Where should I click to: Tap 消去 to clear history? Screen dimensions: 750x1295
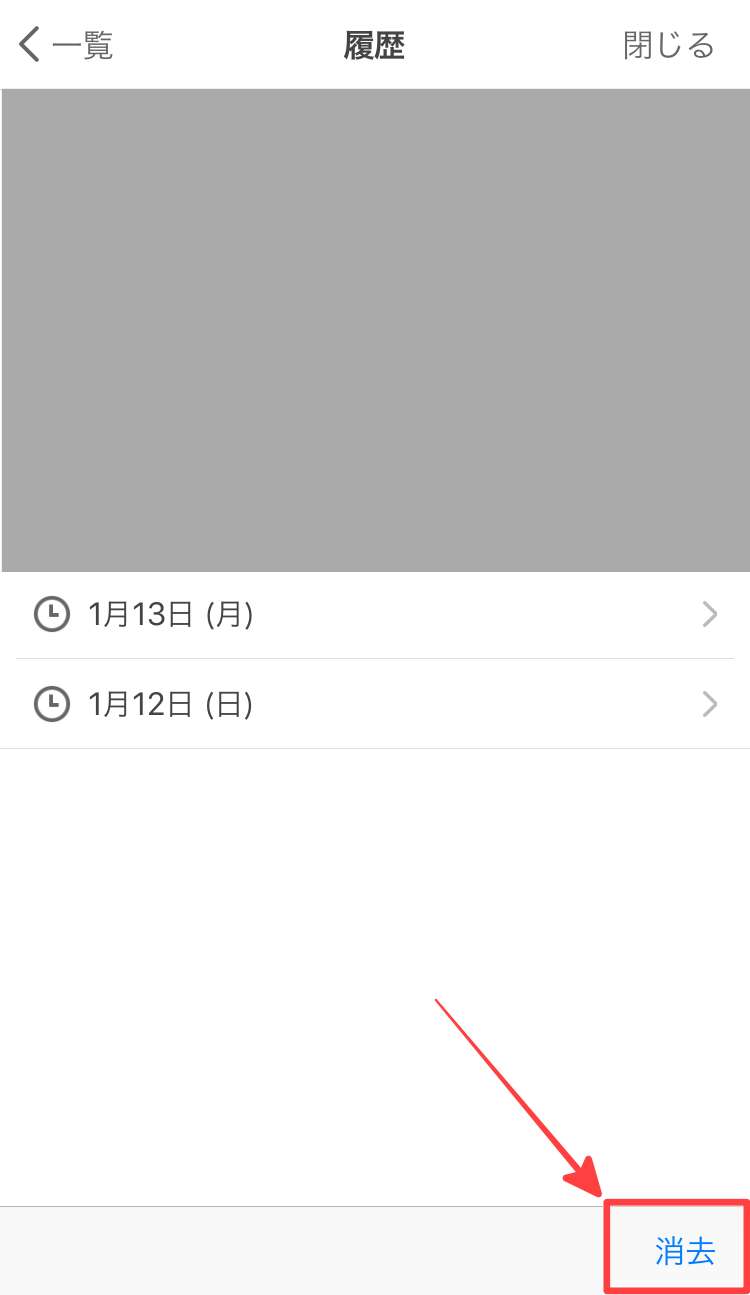[684, 1251]
